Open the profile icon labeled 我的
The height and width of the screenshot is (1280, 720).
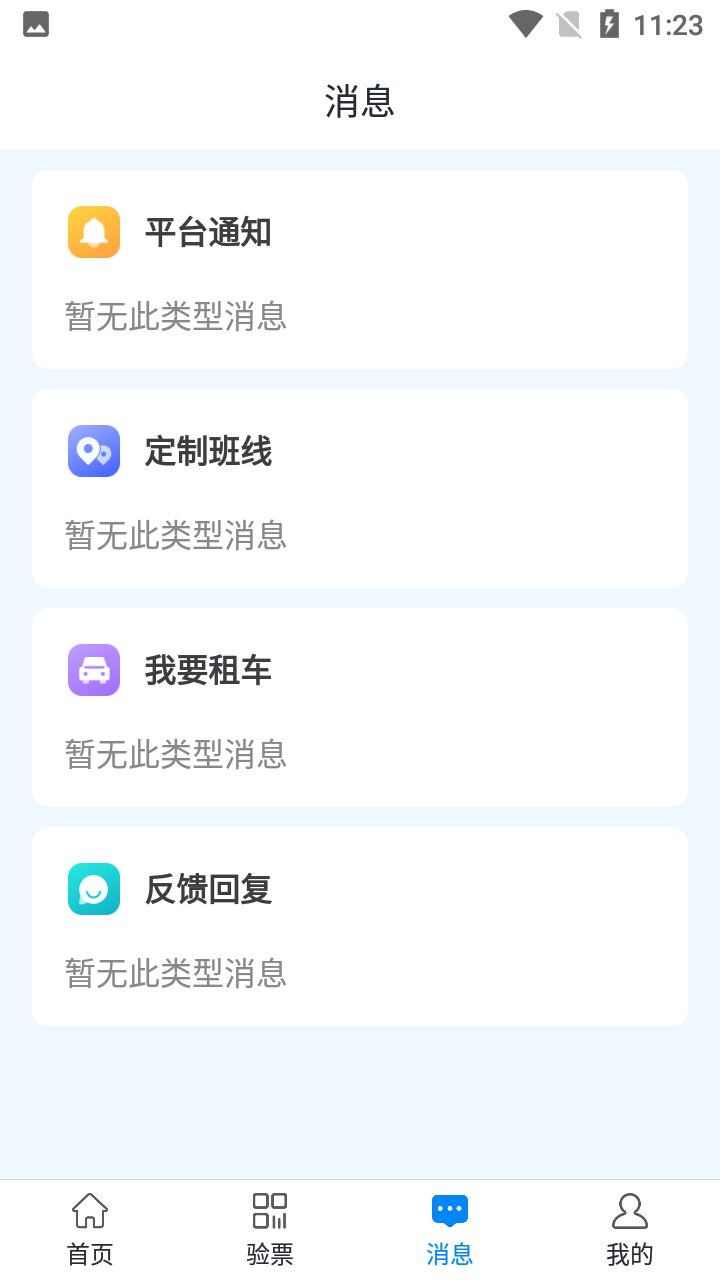click(x=629, y=1208)
